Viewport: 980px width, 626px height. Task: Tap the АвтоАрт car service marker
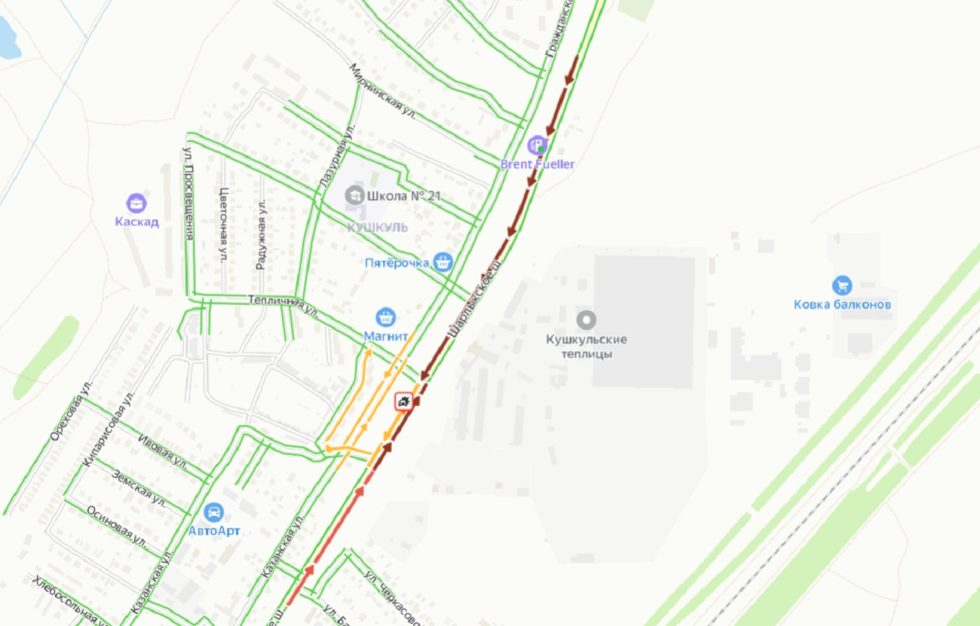pyautogui.click(x=212, y=511)
